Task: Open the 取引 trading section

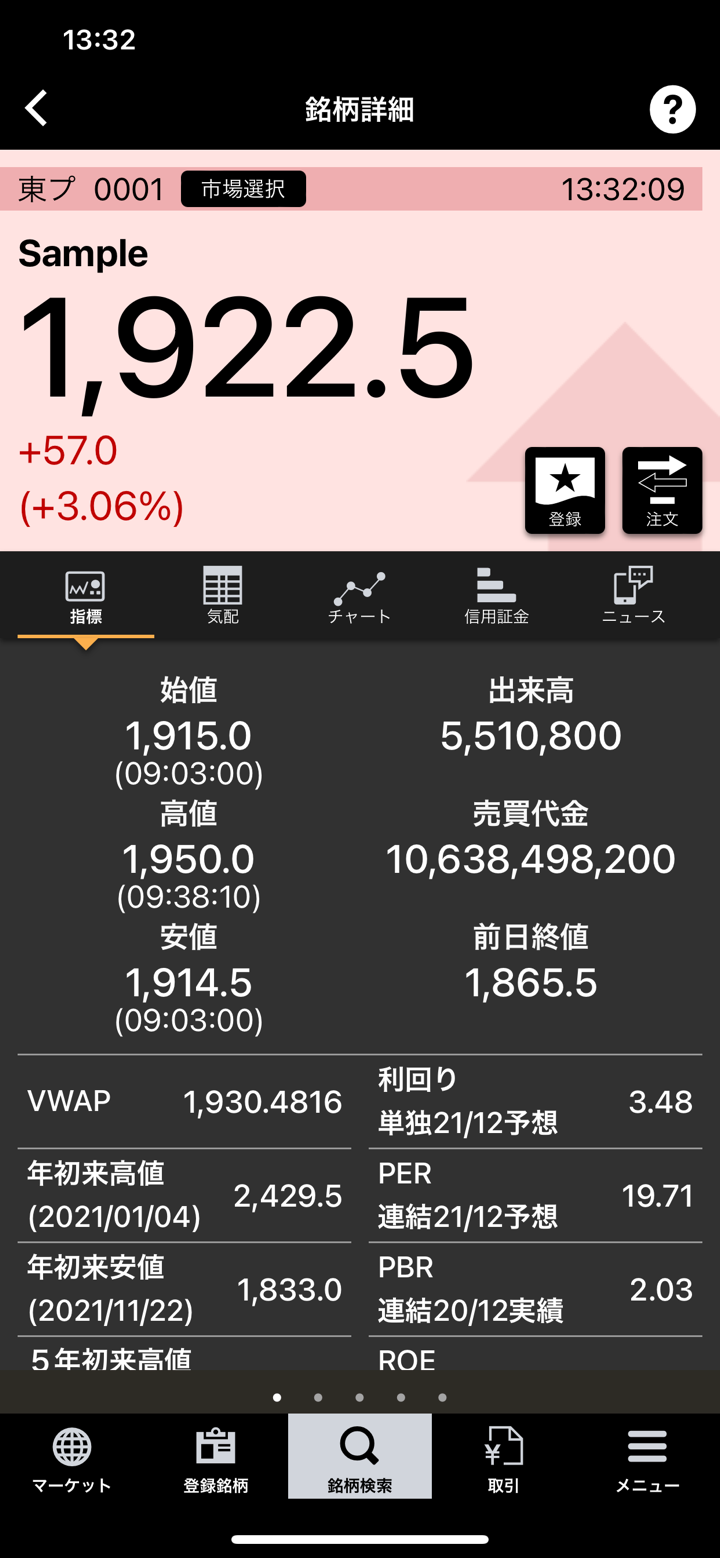Action: (504, 1459)
